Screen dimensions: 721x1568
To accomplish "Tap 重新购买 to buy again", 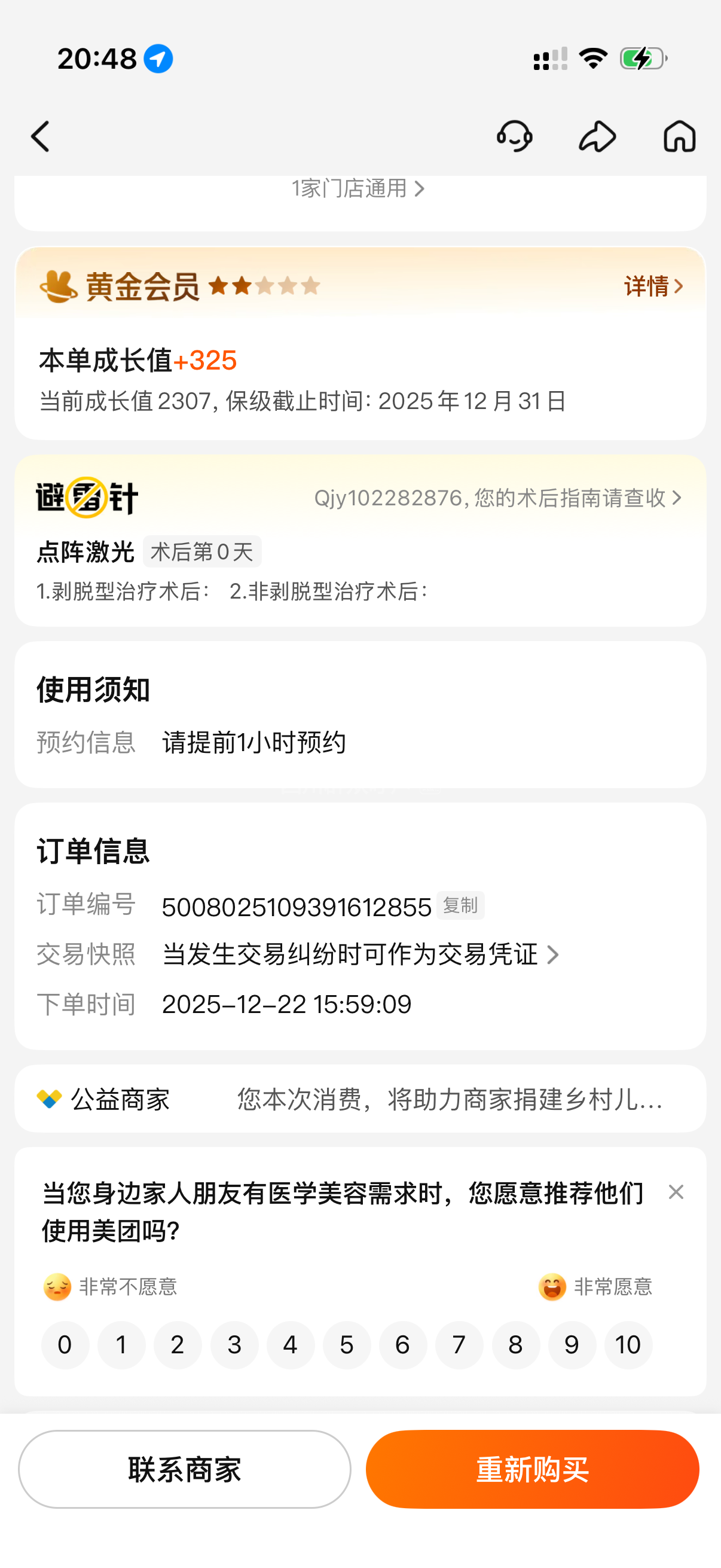I will point(533,1469).
